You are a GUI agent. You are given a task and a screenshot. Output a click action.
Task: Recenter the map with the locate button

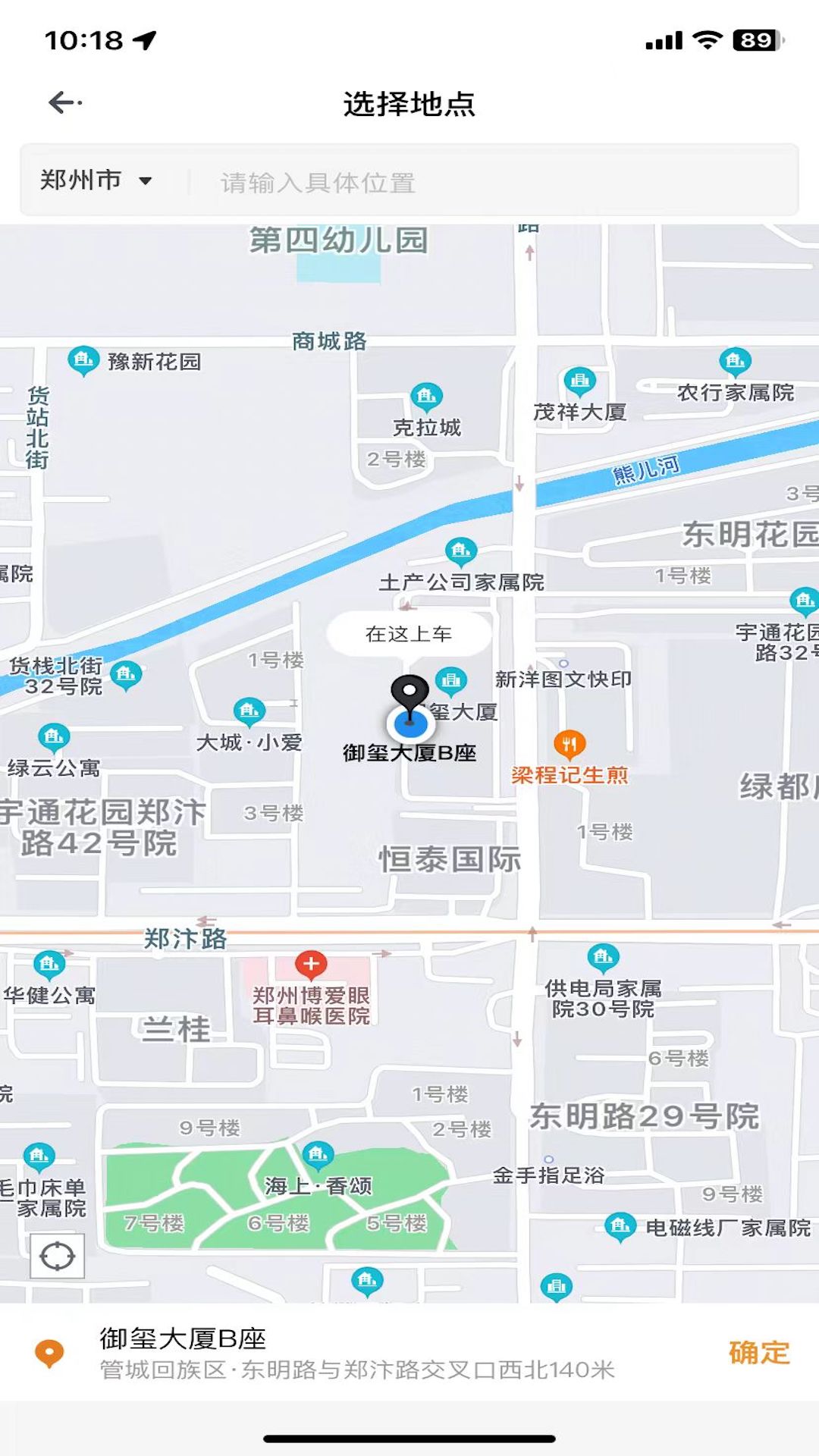(x=57, y=1257)
